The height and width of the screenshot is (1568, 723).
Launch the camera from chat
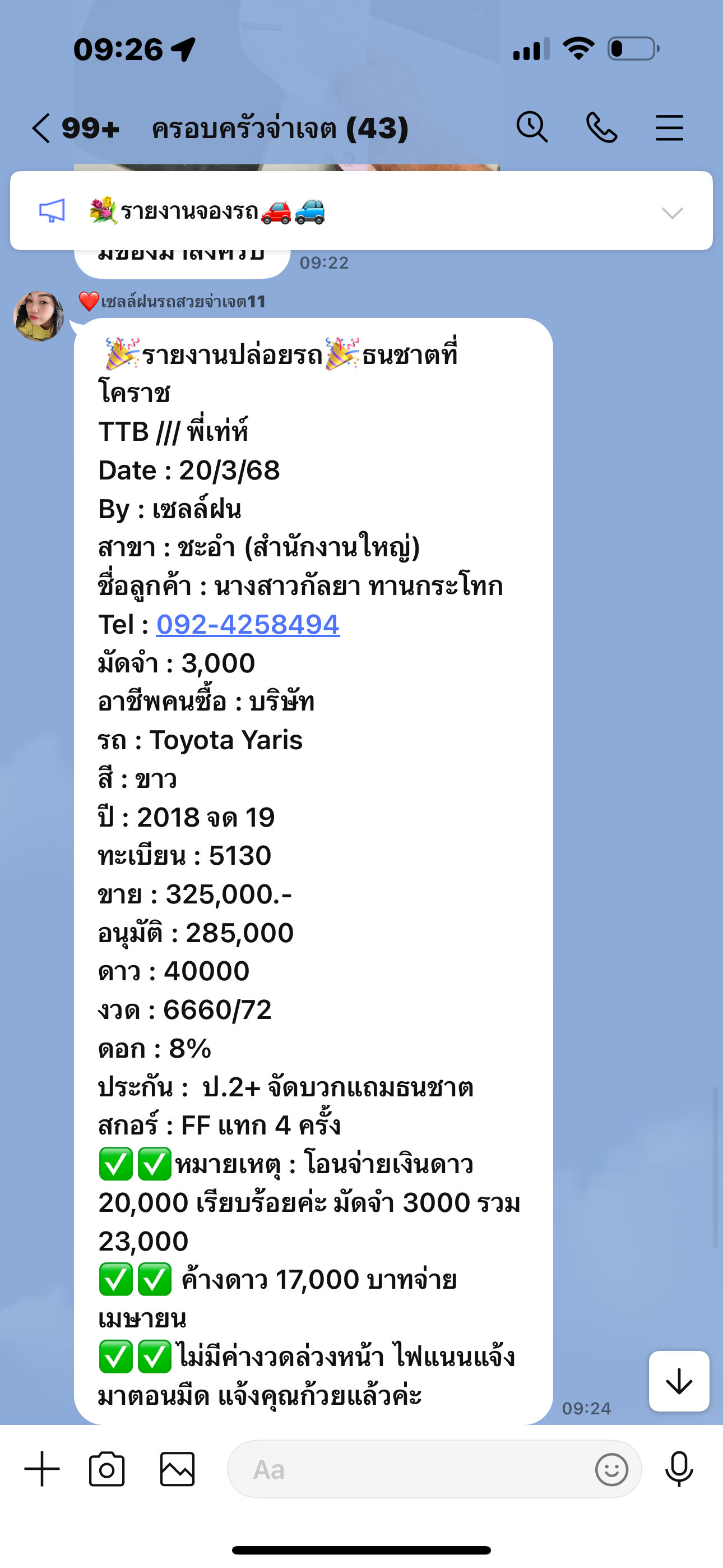pyautogui.click(x=107, y=1469)
